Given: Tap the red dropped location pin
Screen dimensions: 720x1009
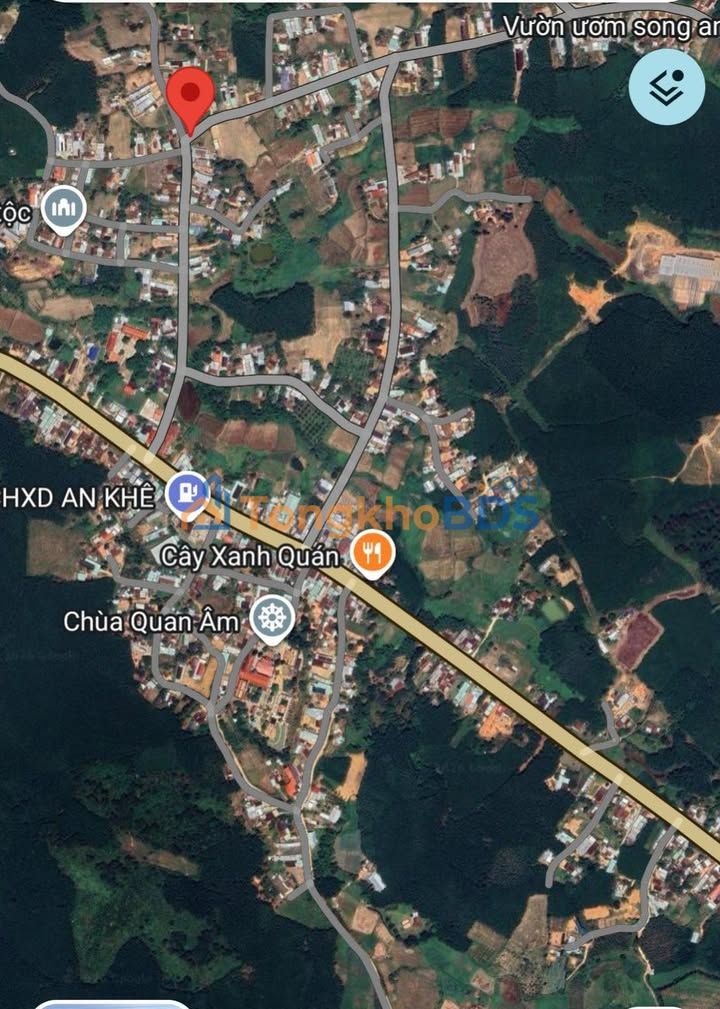Looking at the screenshot, I should [189, 98].
